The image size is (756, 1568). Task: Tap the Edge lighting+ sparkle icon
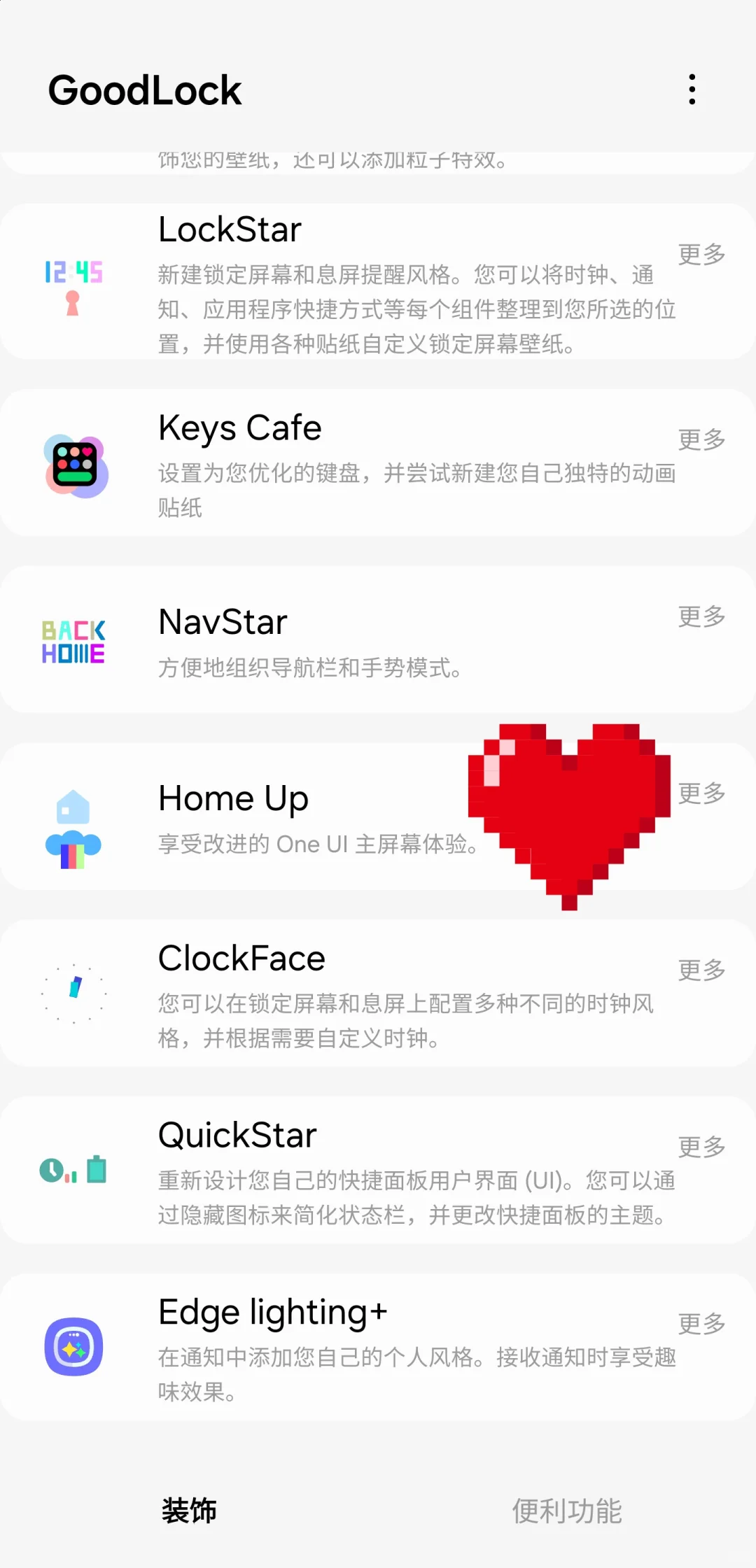coord(72,1347)
